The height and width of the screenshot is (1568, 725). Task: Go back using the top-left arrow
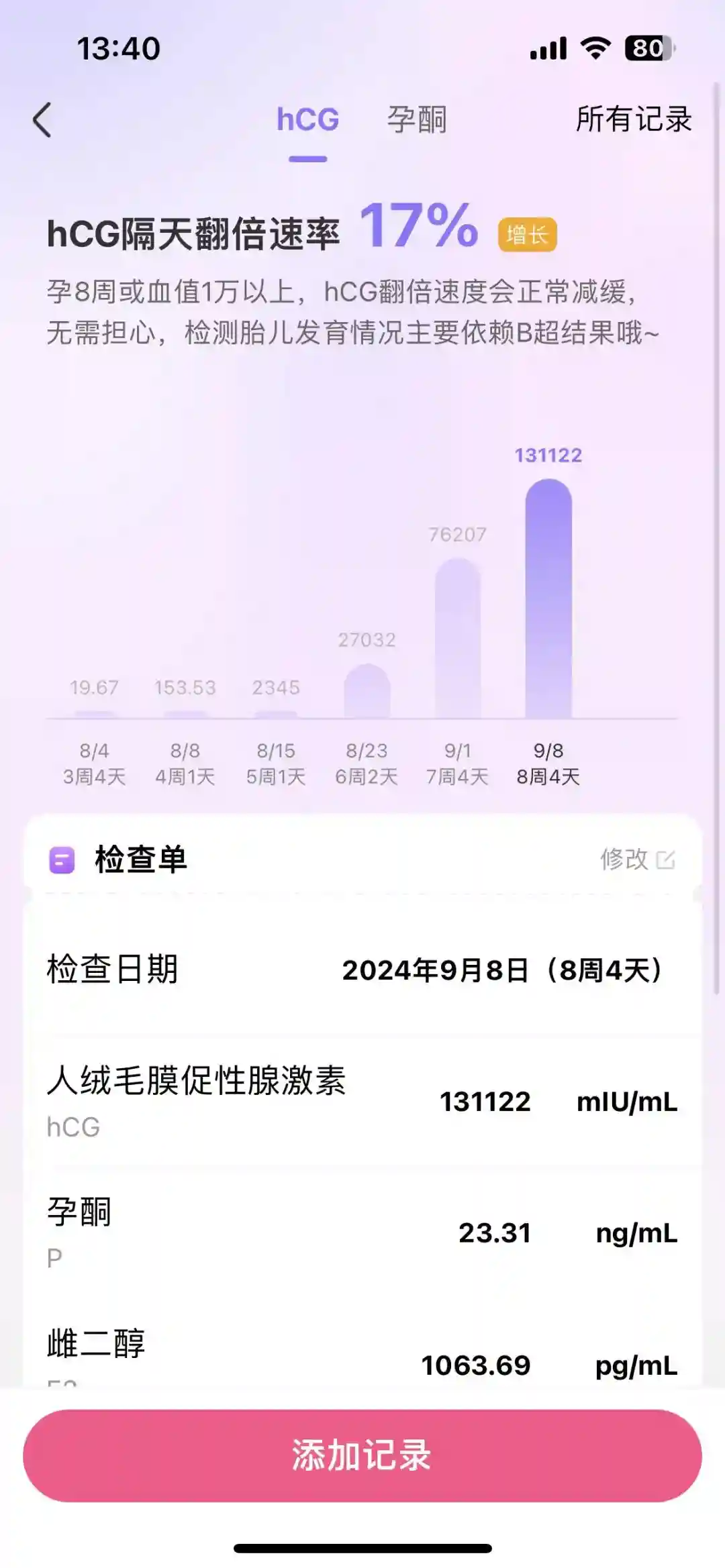pyautogui.click(x=42, y=121)
